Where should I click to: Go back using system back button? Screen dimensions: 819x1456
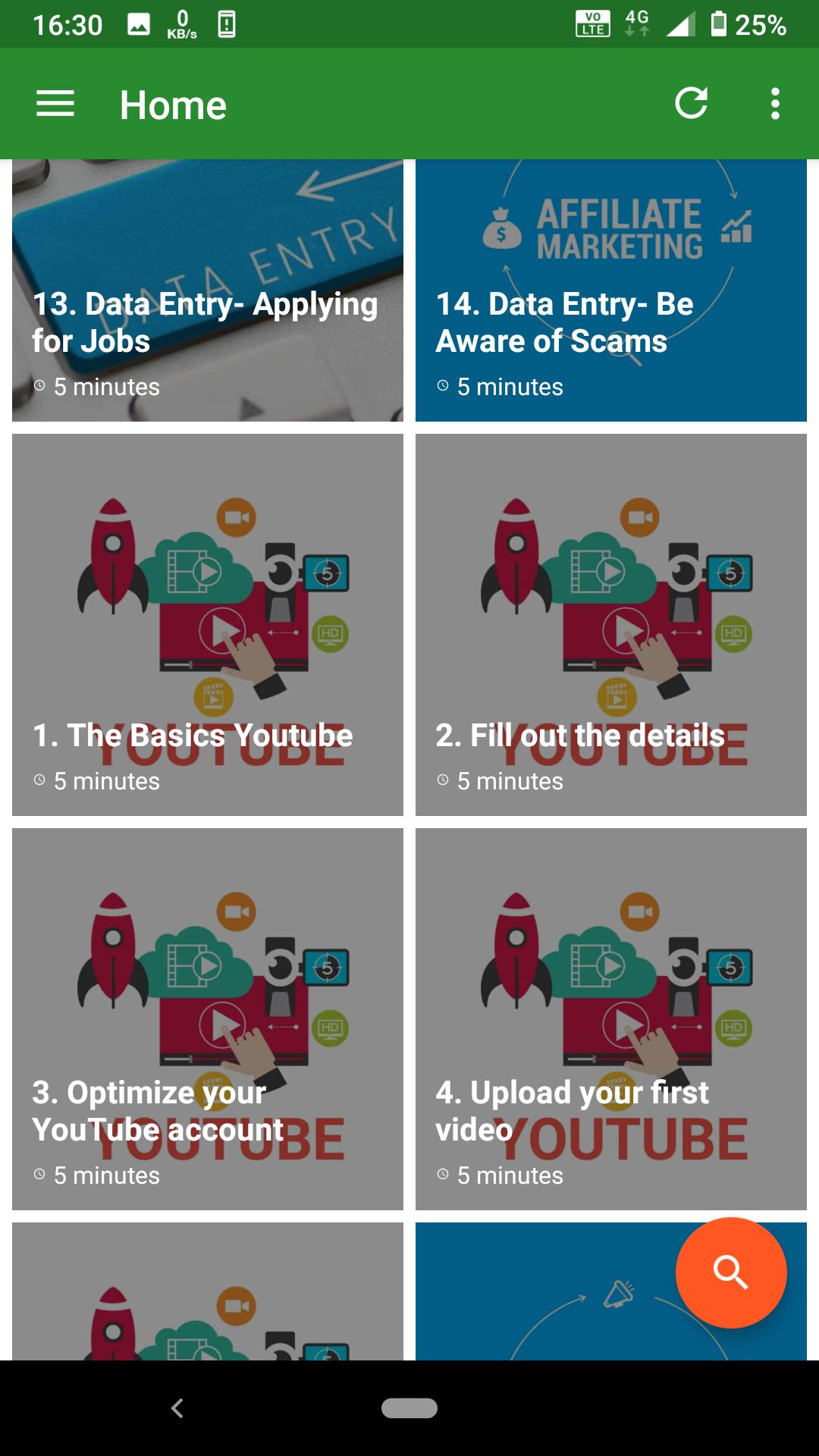pos(177,1408)
